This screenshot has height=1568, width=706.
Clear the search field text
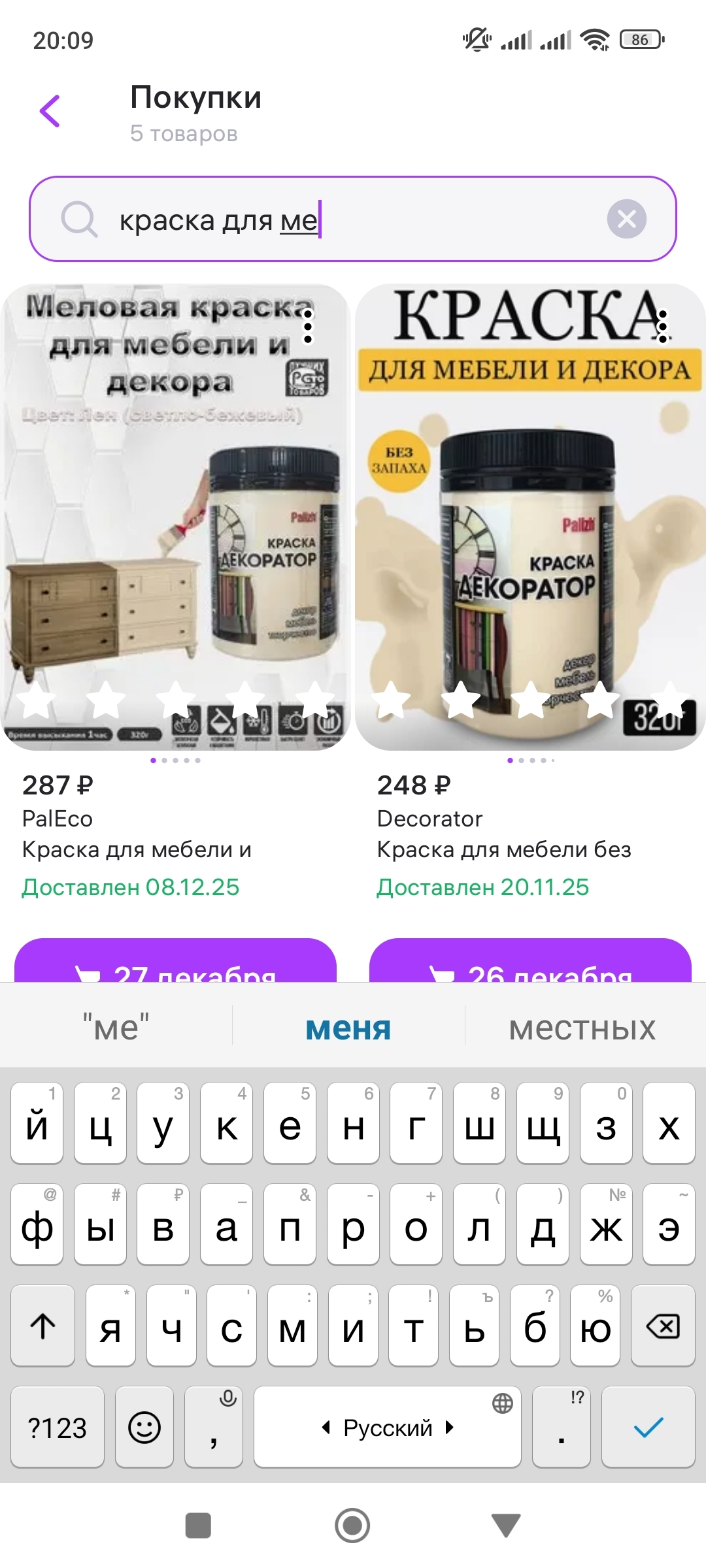626,219
